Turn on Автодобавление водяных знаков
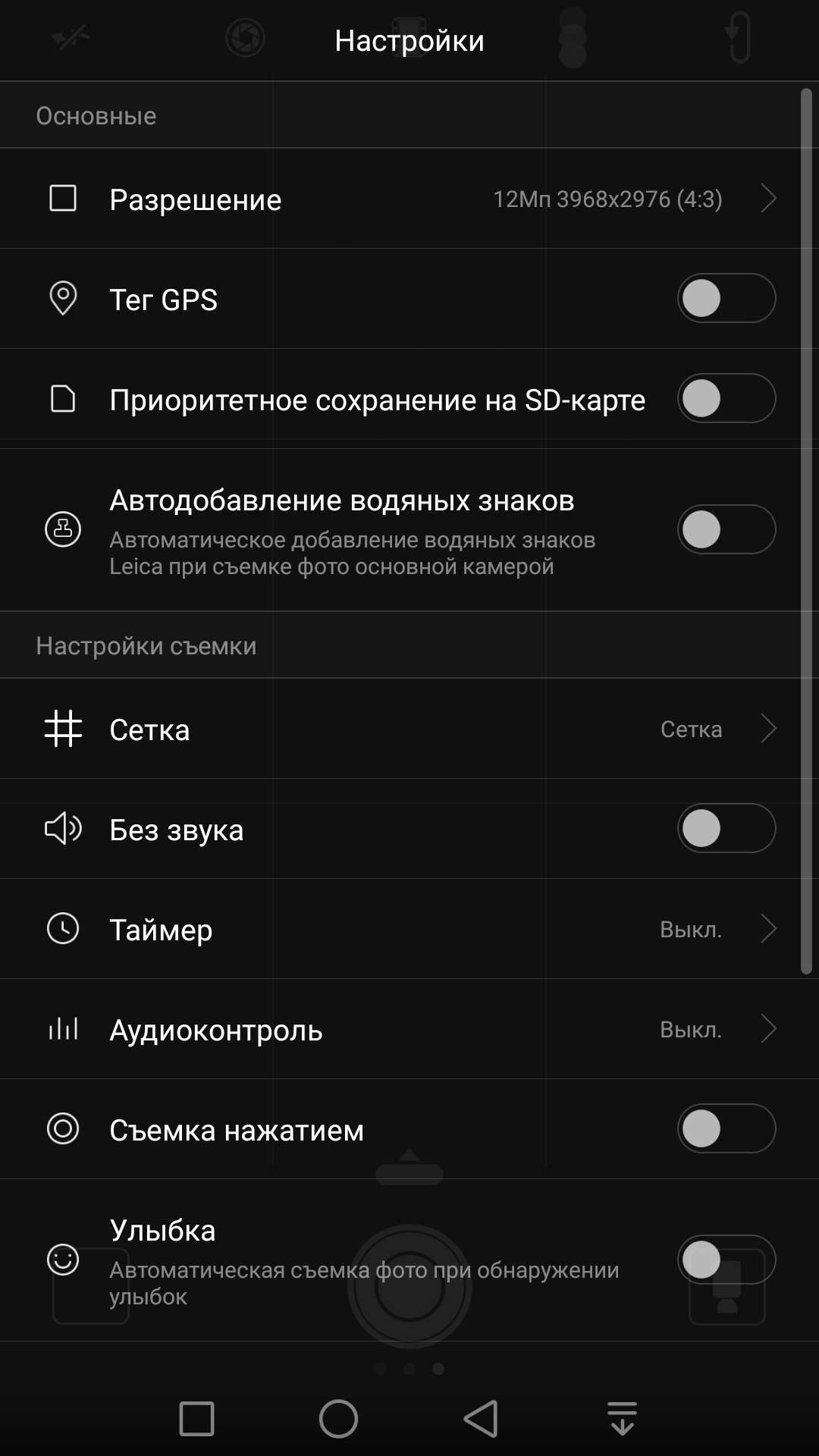This screenshot has height=1456, width=819. (726, 529)
